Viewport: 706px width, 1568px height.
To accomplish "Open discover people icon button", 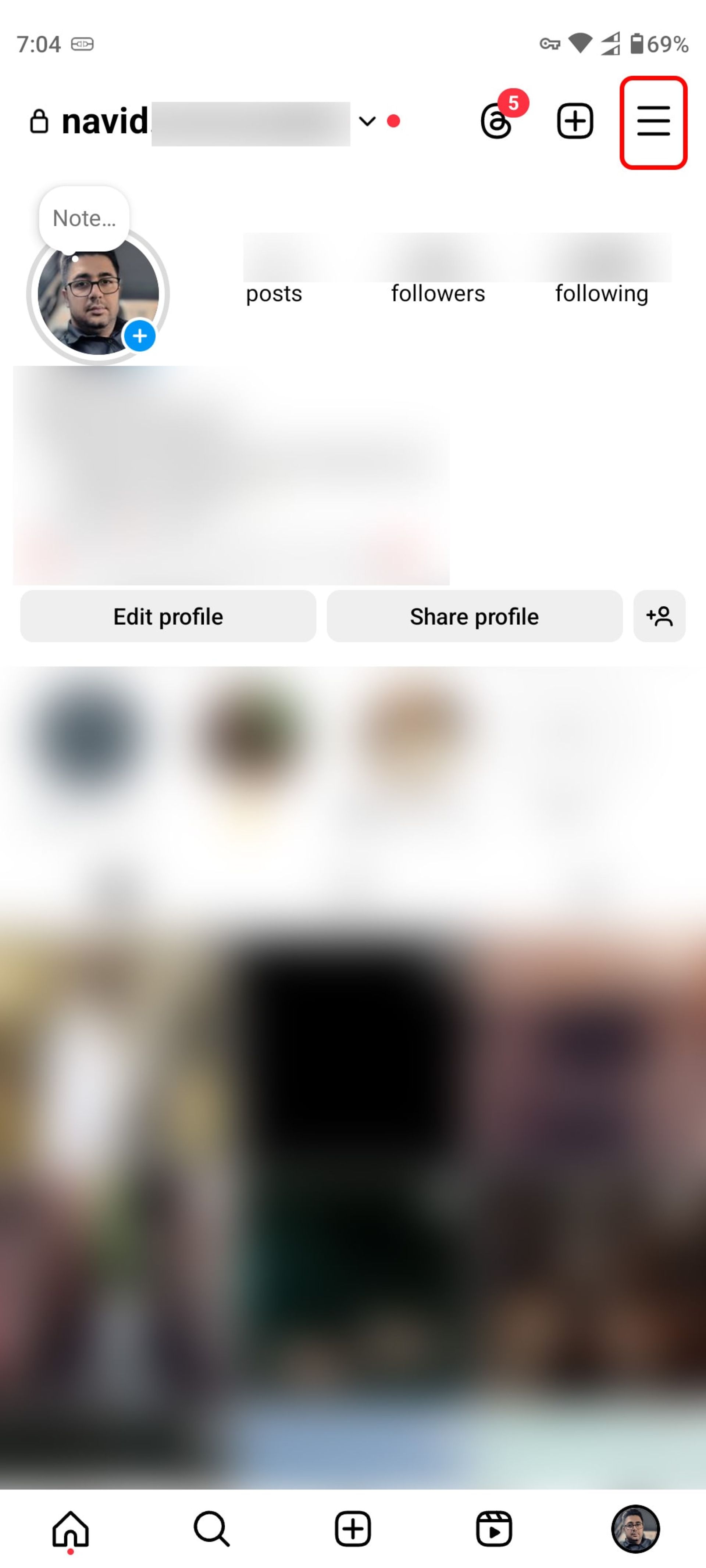I will [x=659, y=616].
